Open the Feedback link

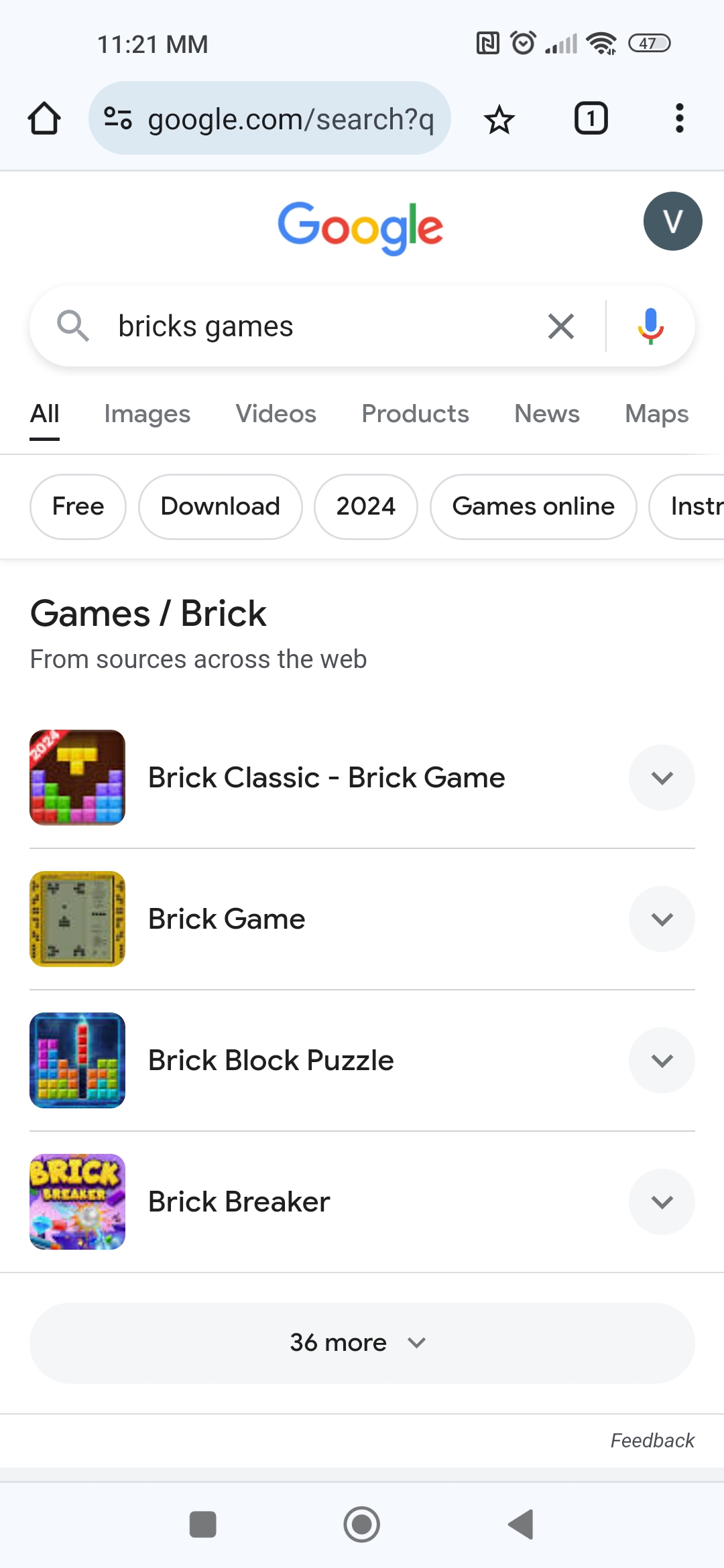click(652, 1441)
